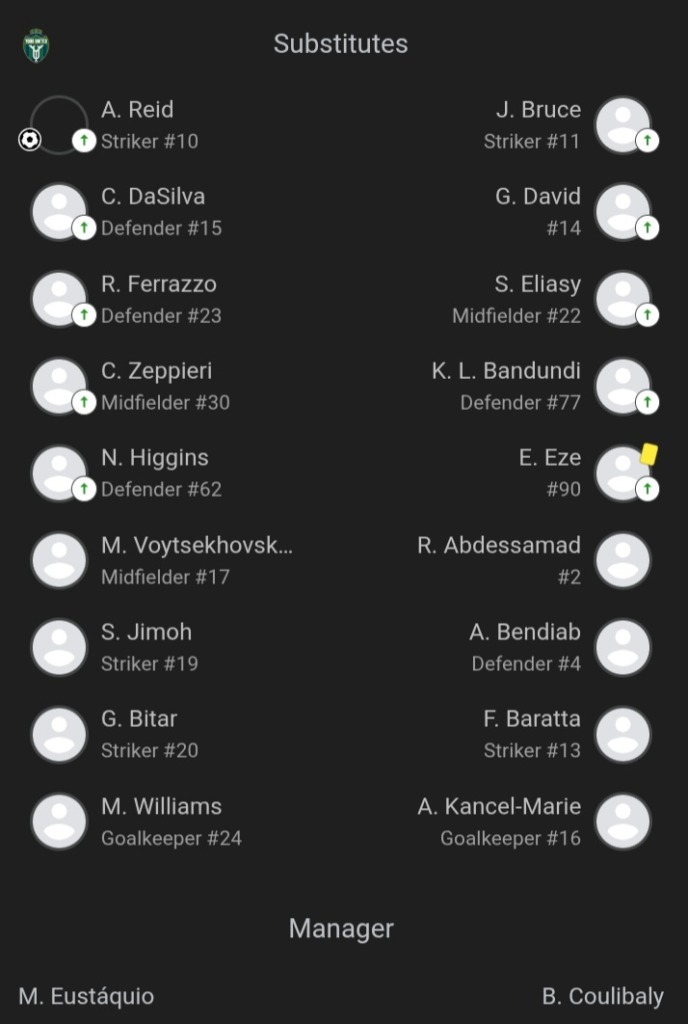Viewport: 688px width, 1024px height.
Task: Open M. Voytsekhovsk's player page
Action: [197, 545]
